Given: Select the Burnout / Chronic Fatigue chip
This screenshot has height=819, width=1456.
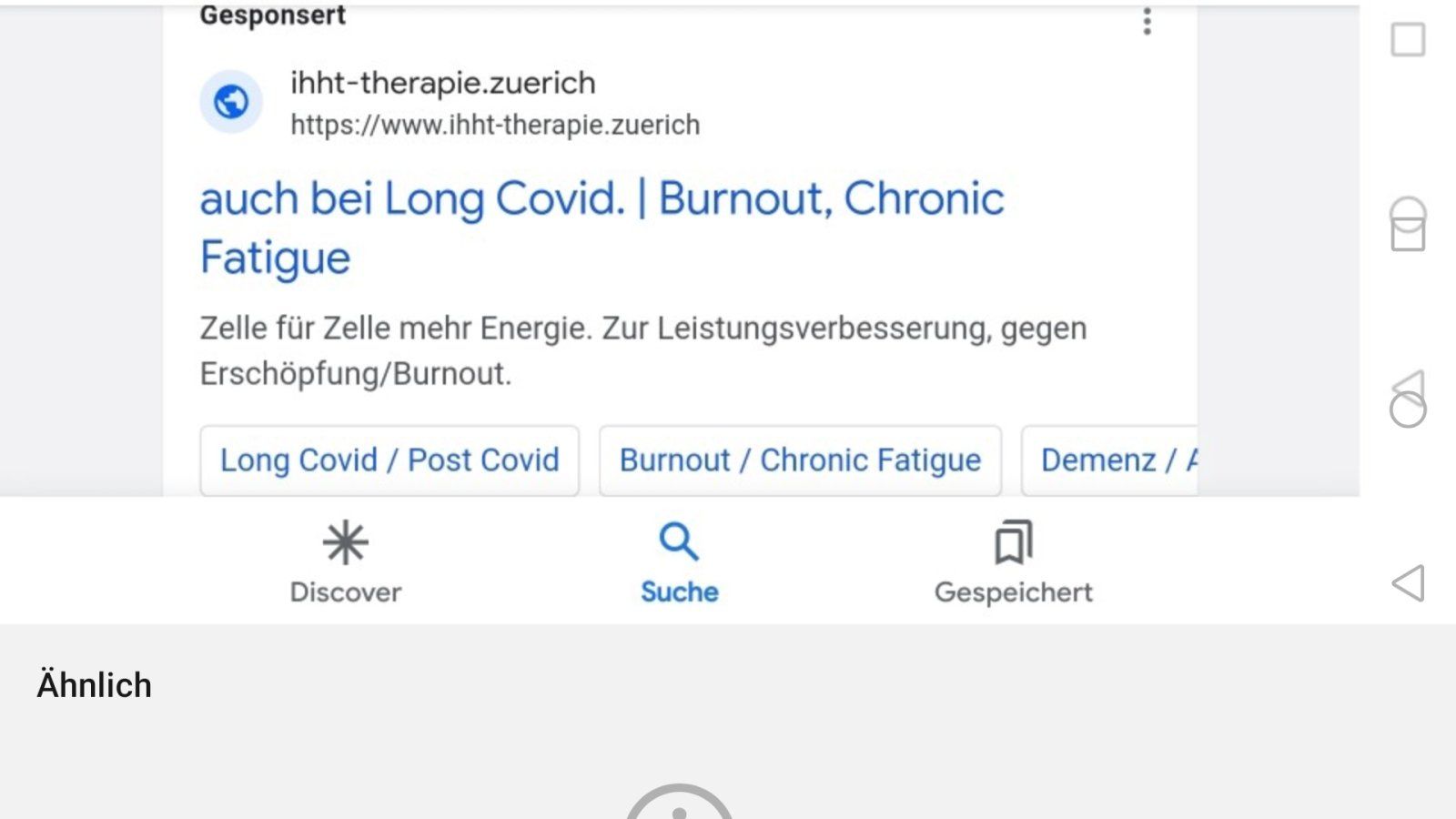Looking at the screenshot, I should tap(800, 460).
